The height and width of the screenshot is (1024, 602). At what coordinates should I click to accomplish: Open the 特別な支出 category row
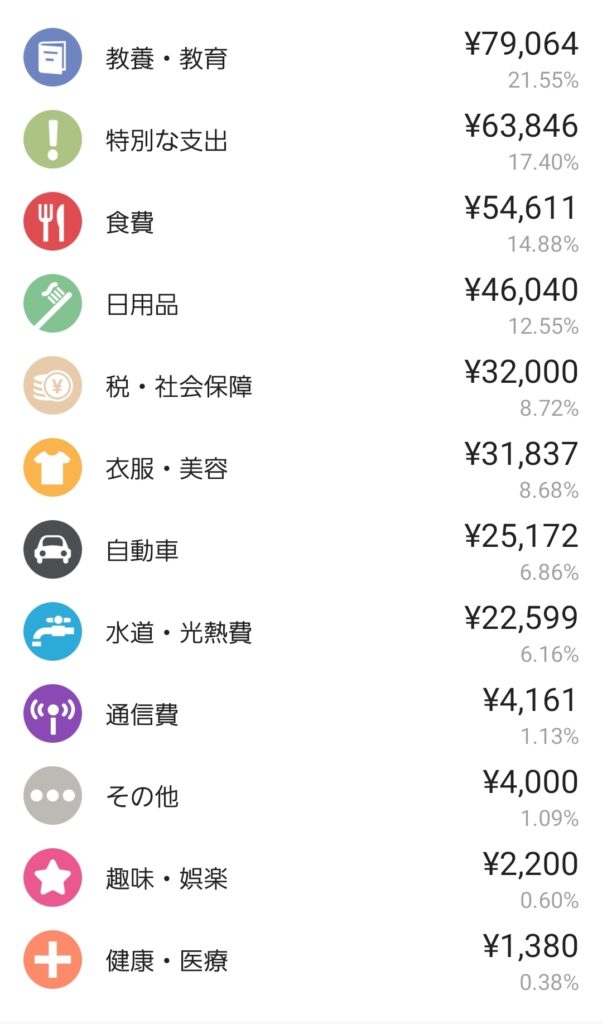pos(301,140)
